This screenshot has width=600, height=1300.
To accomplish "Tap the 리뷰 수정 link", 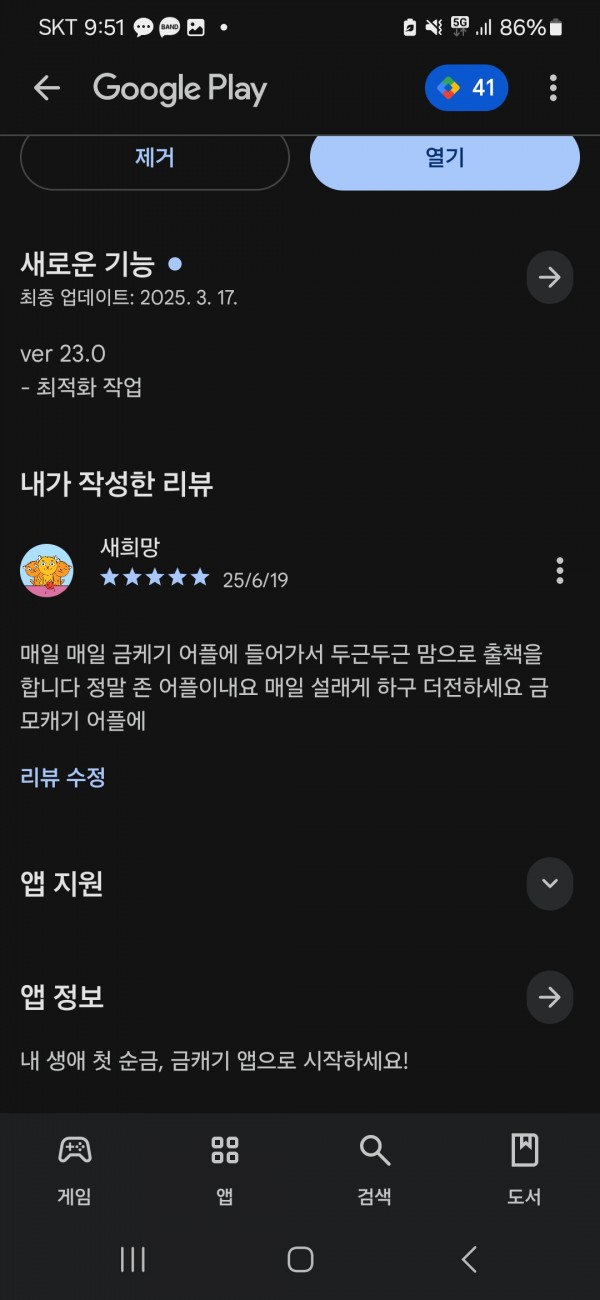I will tap(63, 777).
